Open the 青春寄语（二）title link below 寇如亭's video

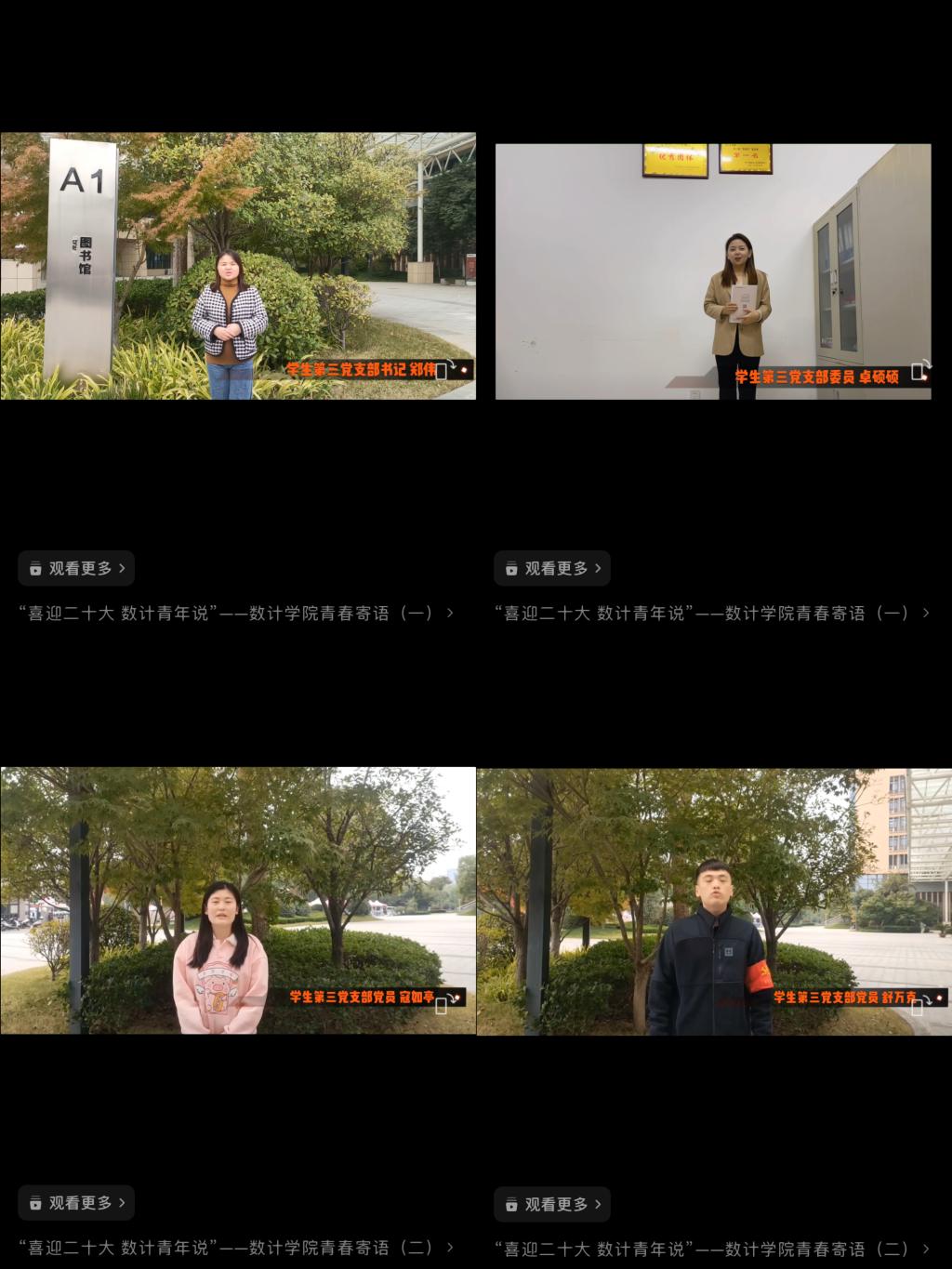[x=237, y=1248]
